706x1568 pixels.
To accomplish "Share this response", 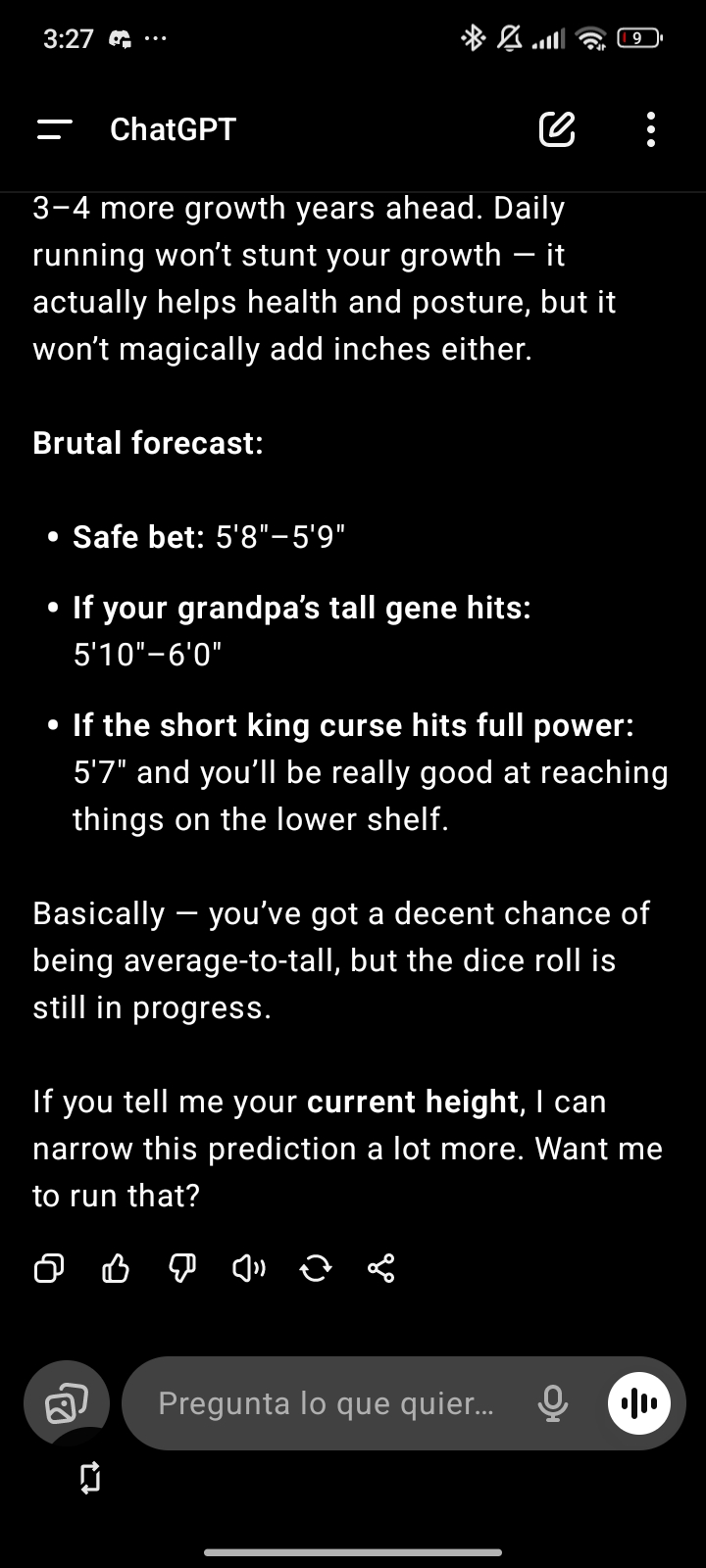I will click(380, 1270).
